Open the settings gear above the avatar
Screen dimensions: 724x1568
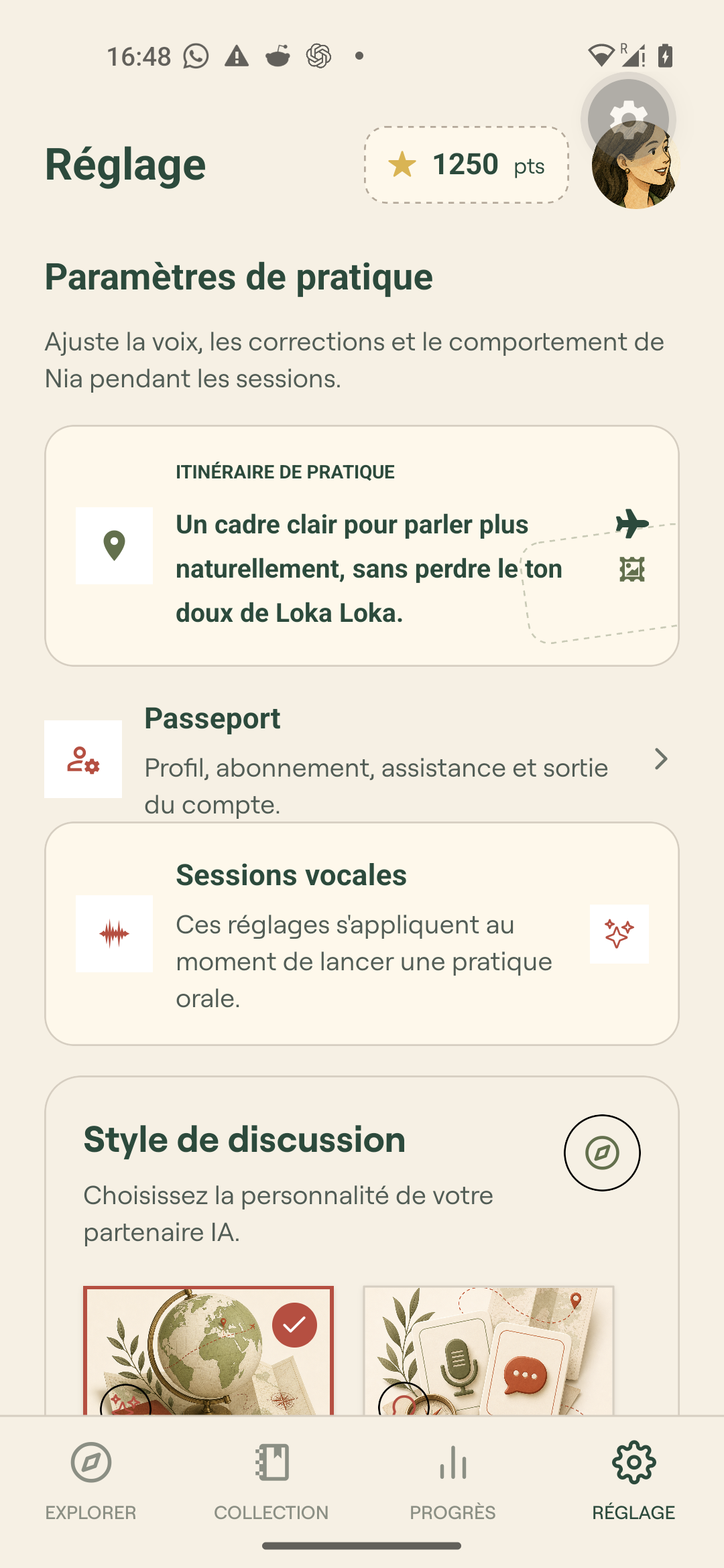pyautogui.click(x=628, y=120)
